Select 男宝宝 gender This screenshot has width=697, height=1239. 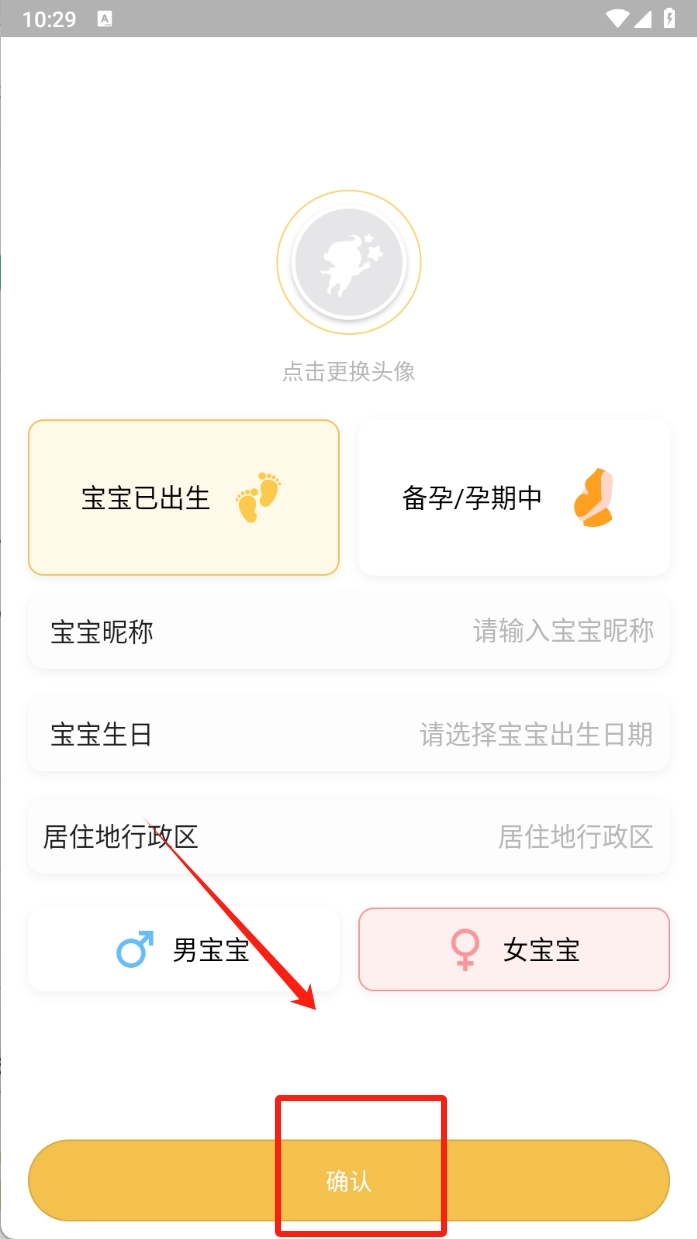pos(184,950)
